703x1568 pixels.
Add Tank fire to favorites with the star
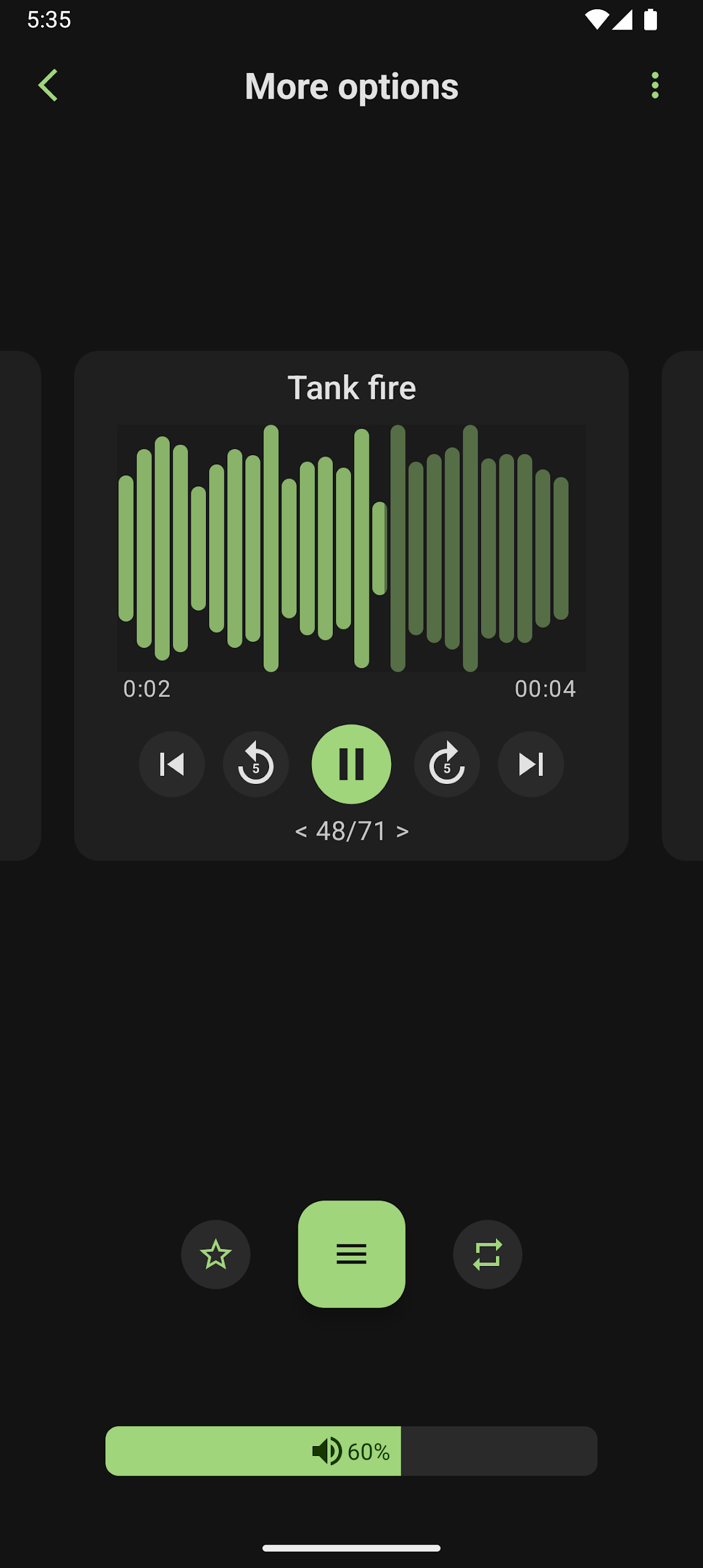click(x=216, y=1254)
